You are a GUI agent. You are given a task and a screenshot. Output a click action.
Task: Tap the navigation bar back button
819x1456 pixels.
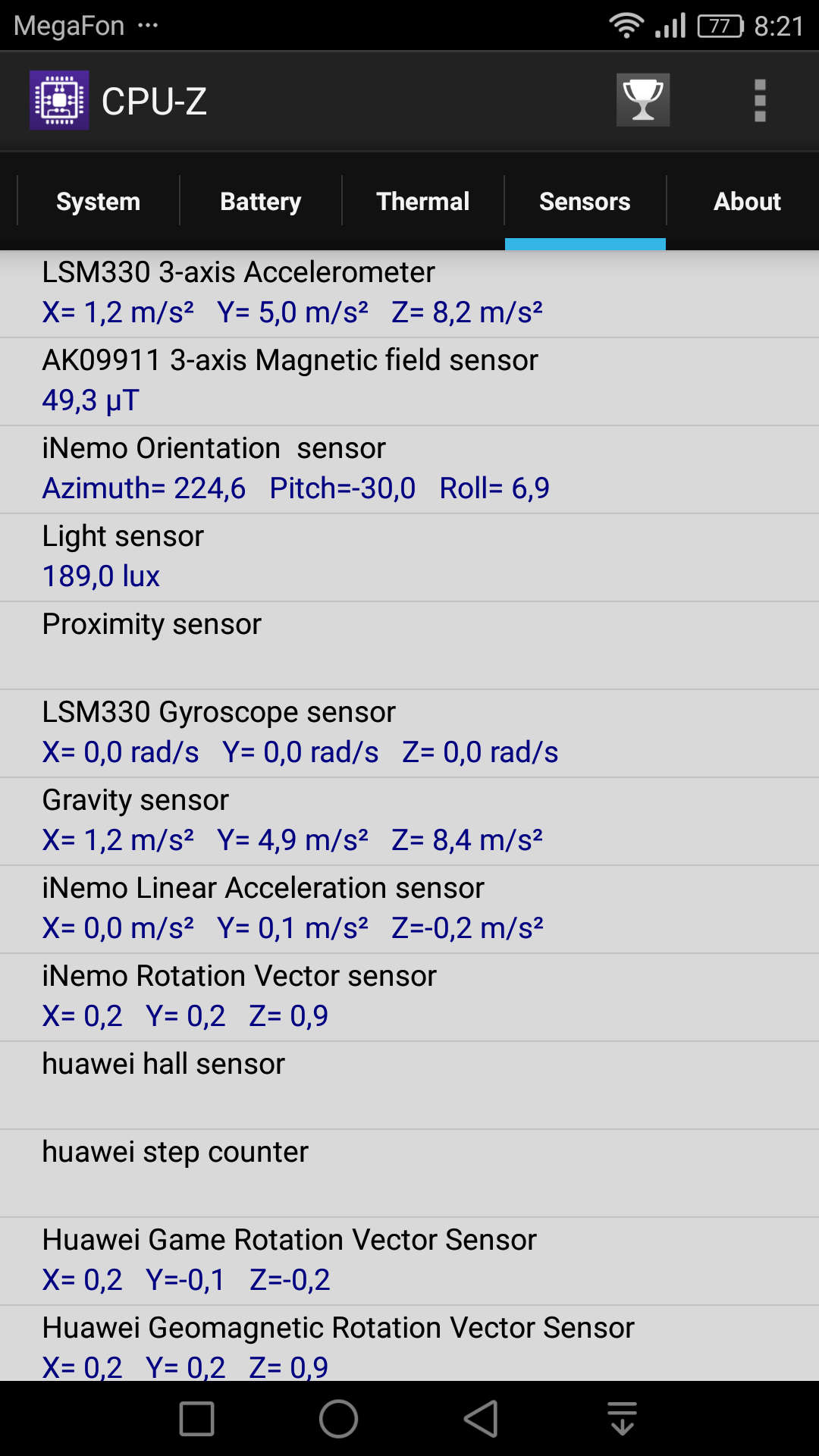coord(482,1419)
